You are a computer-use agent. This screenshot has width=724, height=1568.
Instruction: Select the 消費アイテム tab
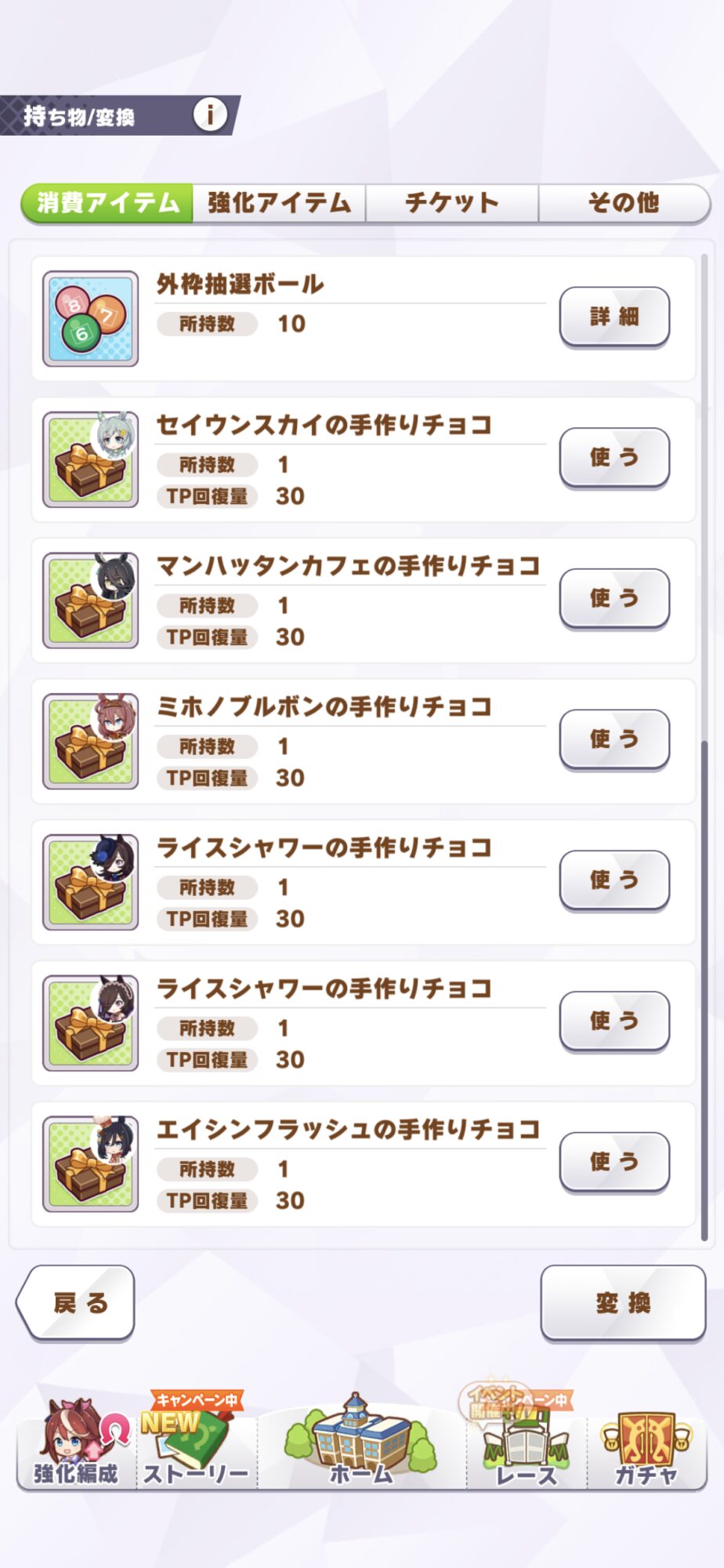pos(107,203)
